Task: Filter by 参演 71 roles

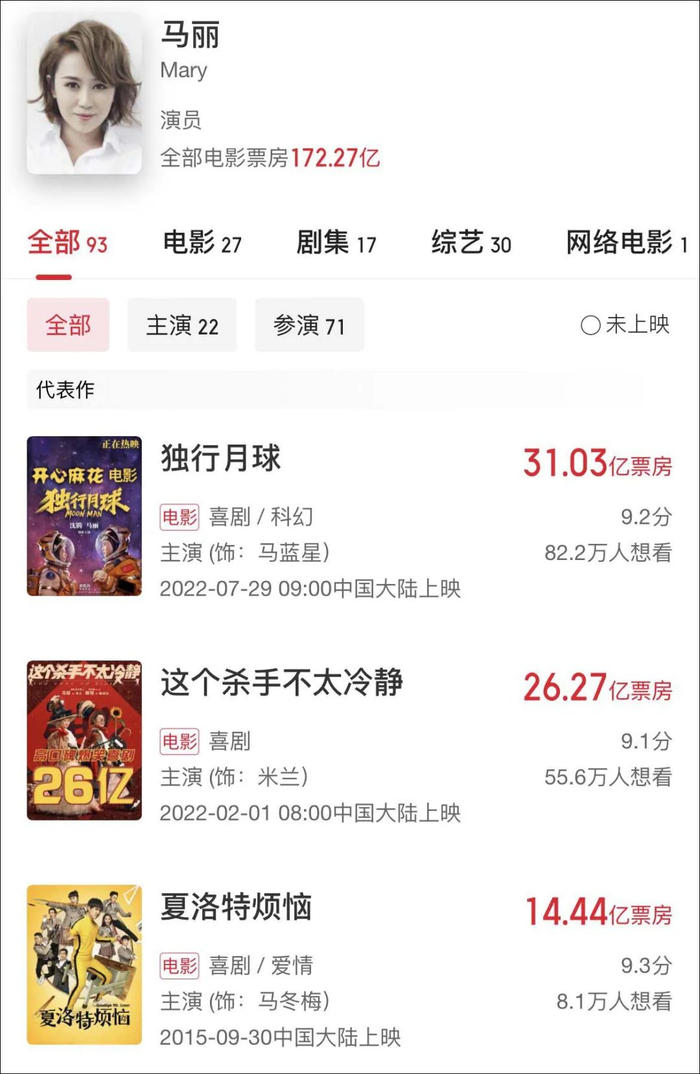Action: [309, 325]
